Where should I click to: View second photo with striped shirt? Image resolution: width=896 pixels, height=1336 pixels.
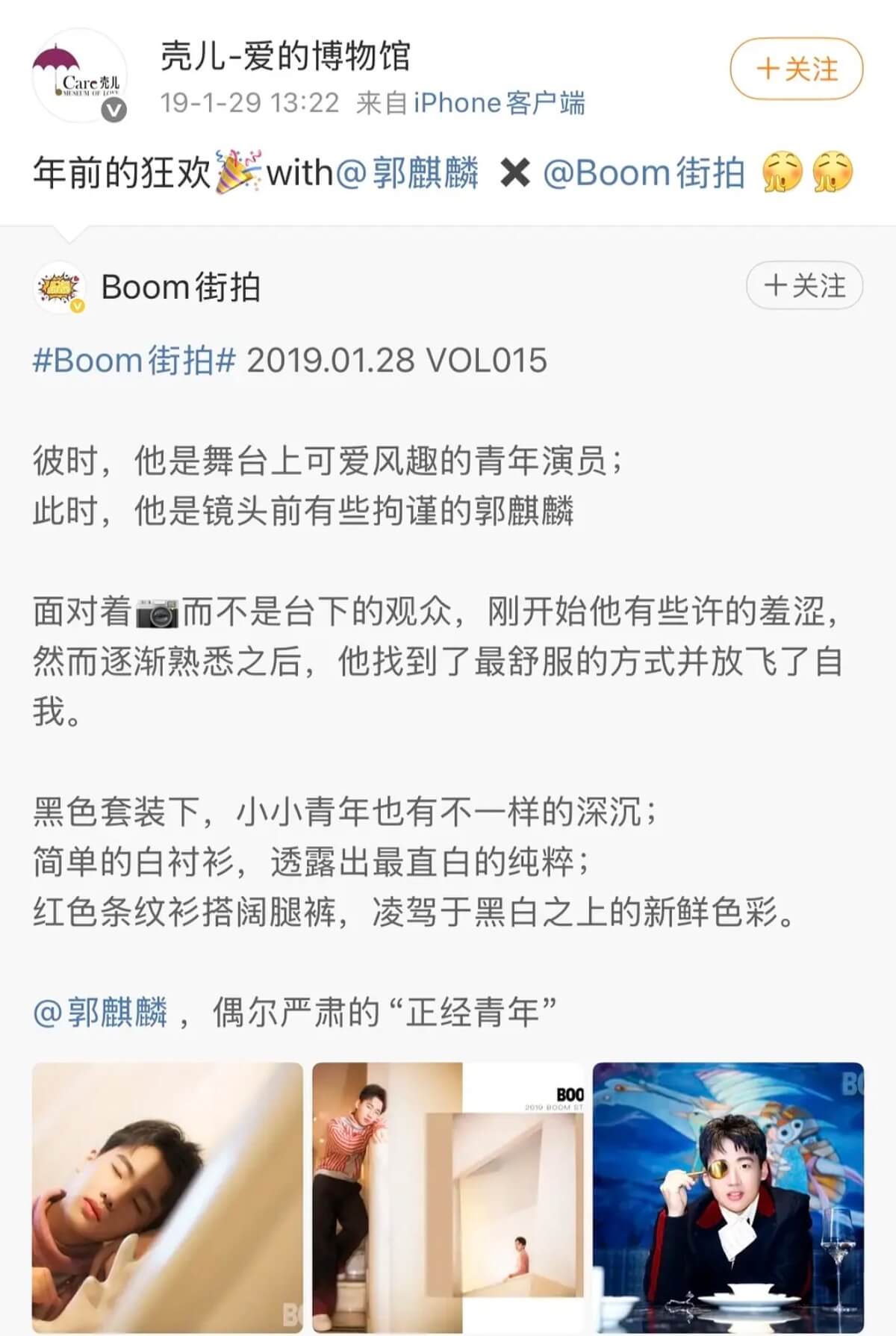point(447,1197)
